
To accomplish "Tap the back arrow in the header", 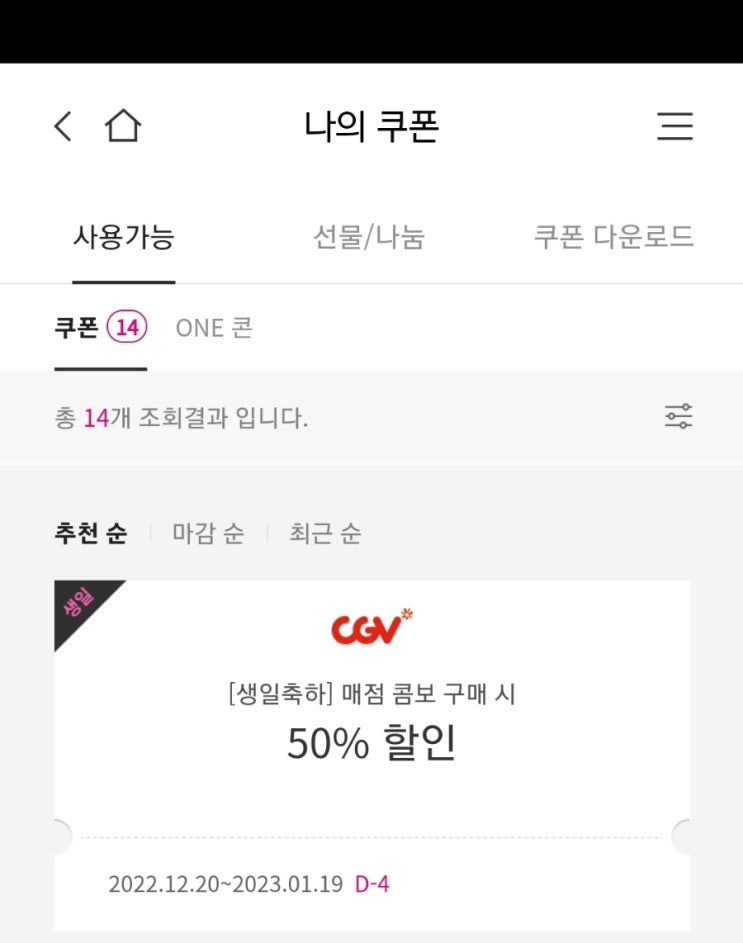I will pos(62,126).
